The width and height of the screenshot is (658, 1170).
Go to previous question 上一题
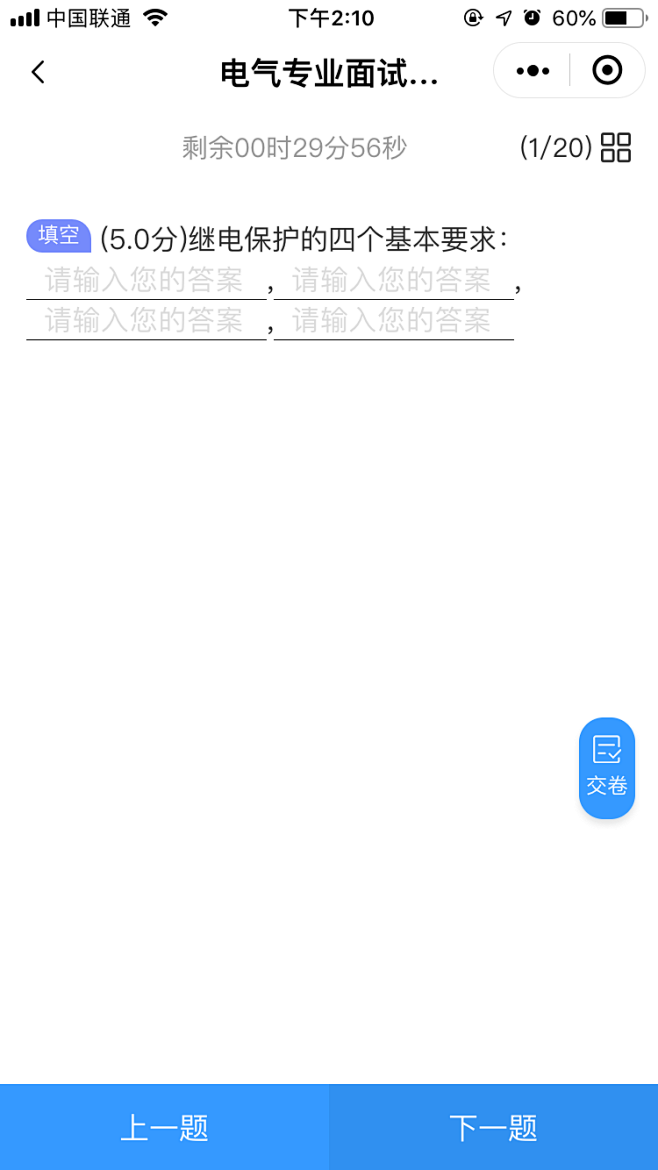click(164, 1127)
